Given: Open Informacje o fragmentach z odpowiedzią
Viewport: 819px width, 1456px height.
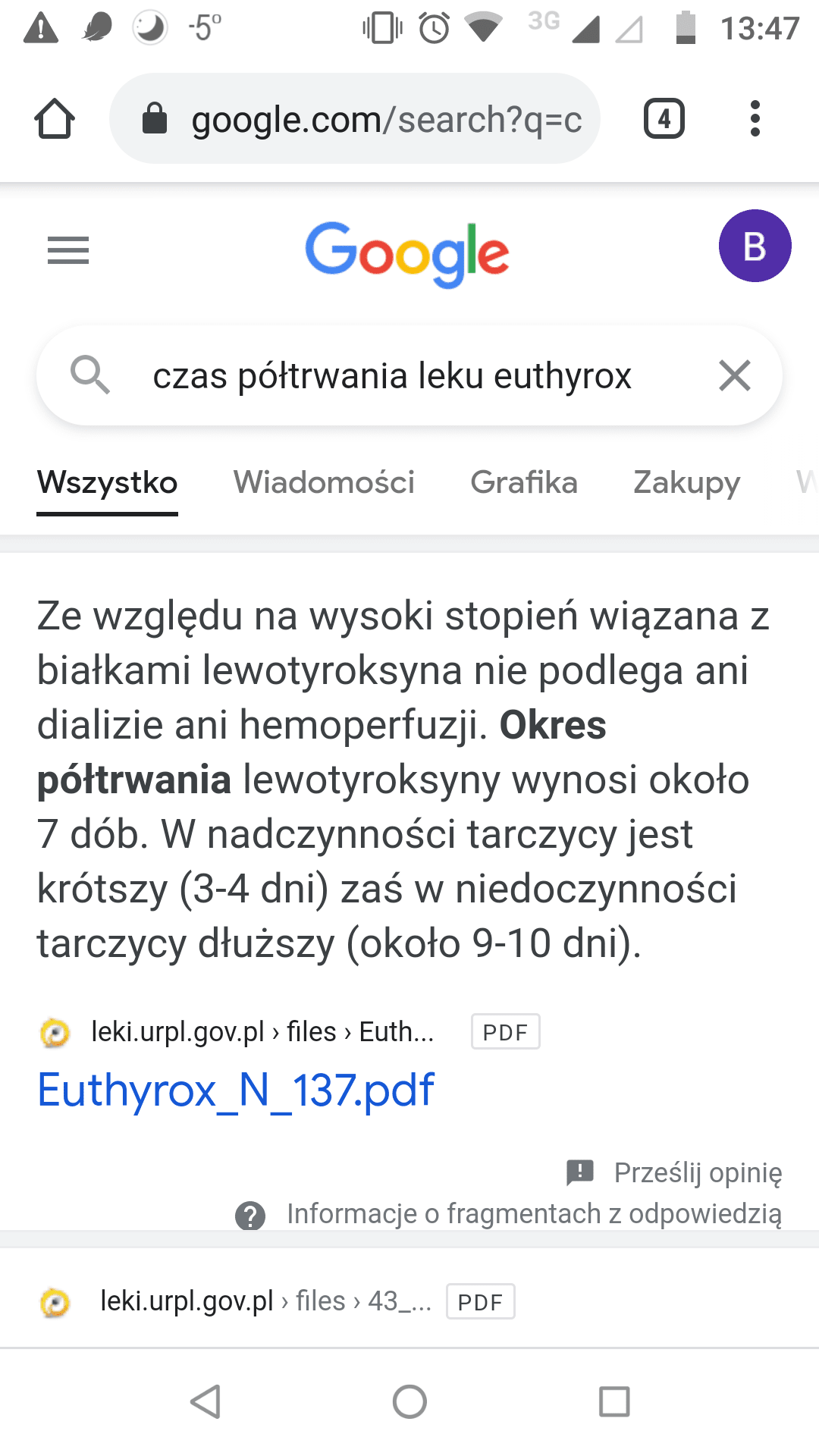Looking at the screenshot, I should pos(533,1214).
